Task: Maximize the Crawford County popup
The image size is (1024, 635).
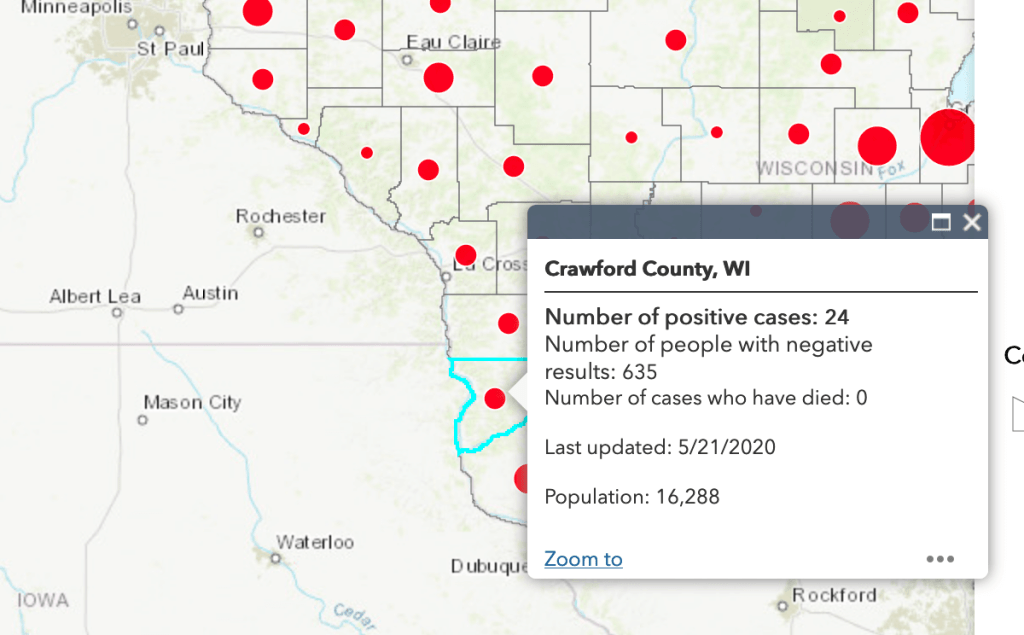Action: (x=941, y=223)
